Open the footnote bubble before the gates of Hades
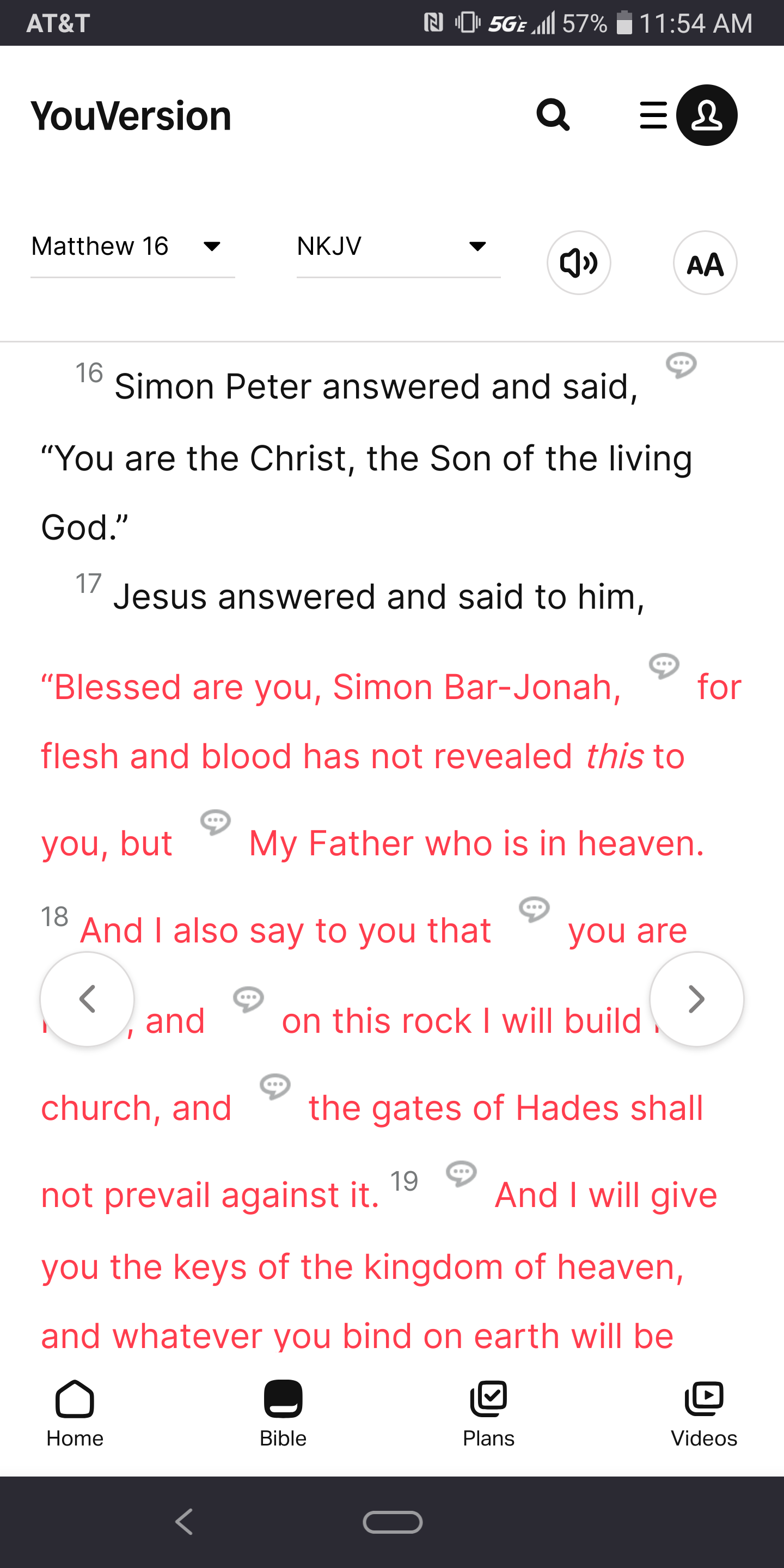The height and width of the screenshot is (1568, 784). click(x=275, y=1087)
